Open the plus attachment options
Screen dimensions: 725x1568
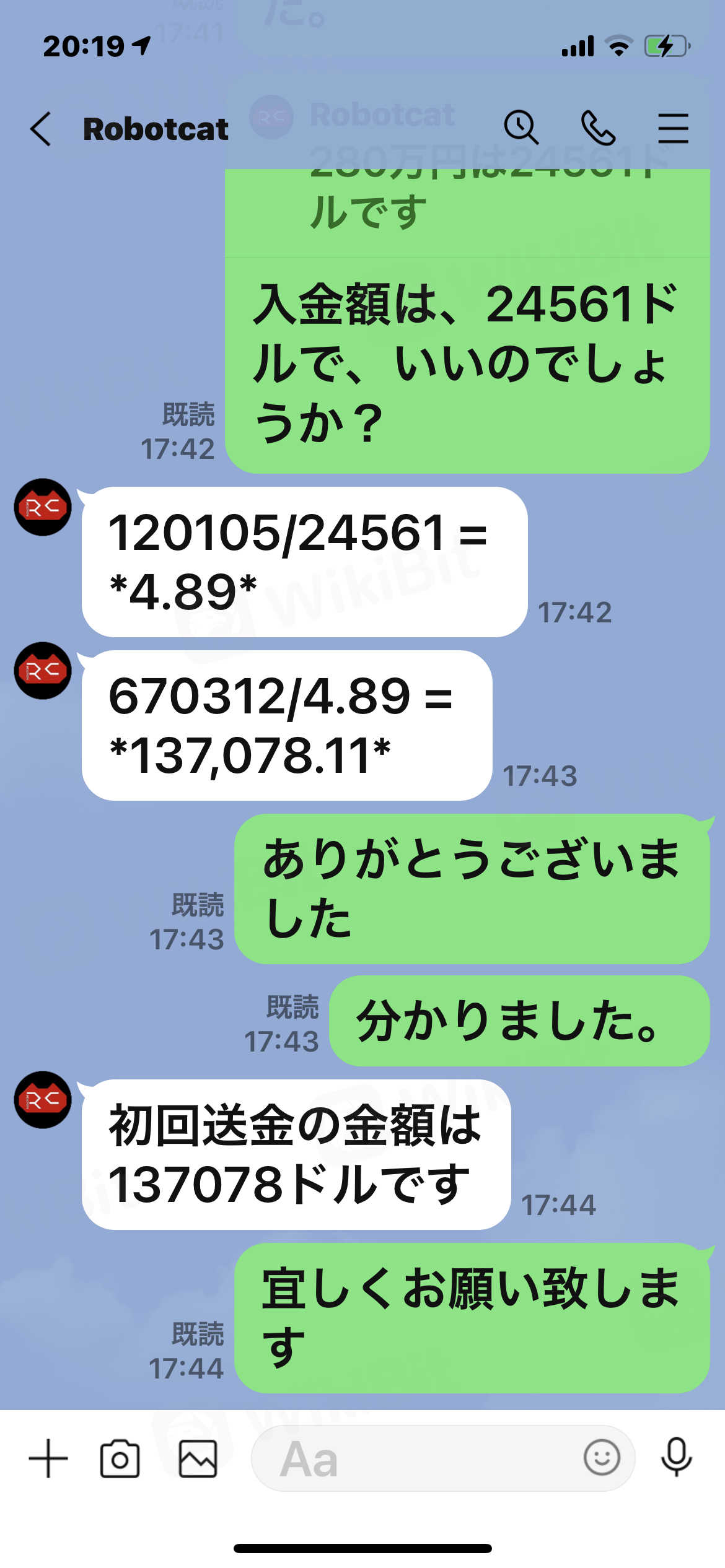click(48, 1458)
